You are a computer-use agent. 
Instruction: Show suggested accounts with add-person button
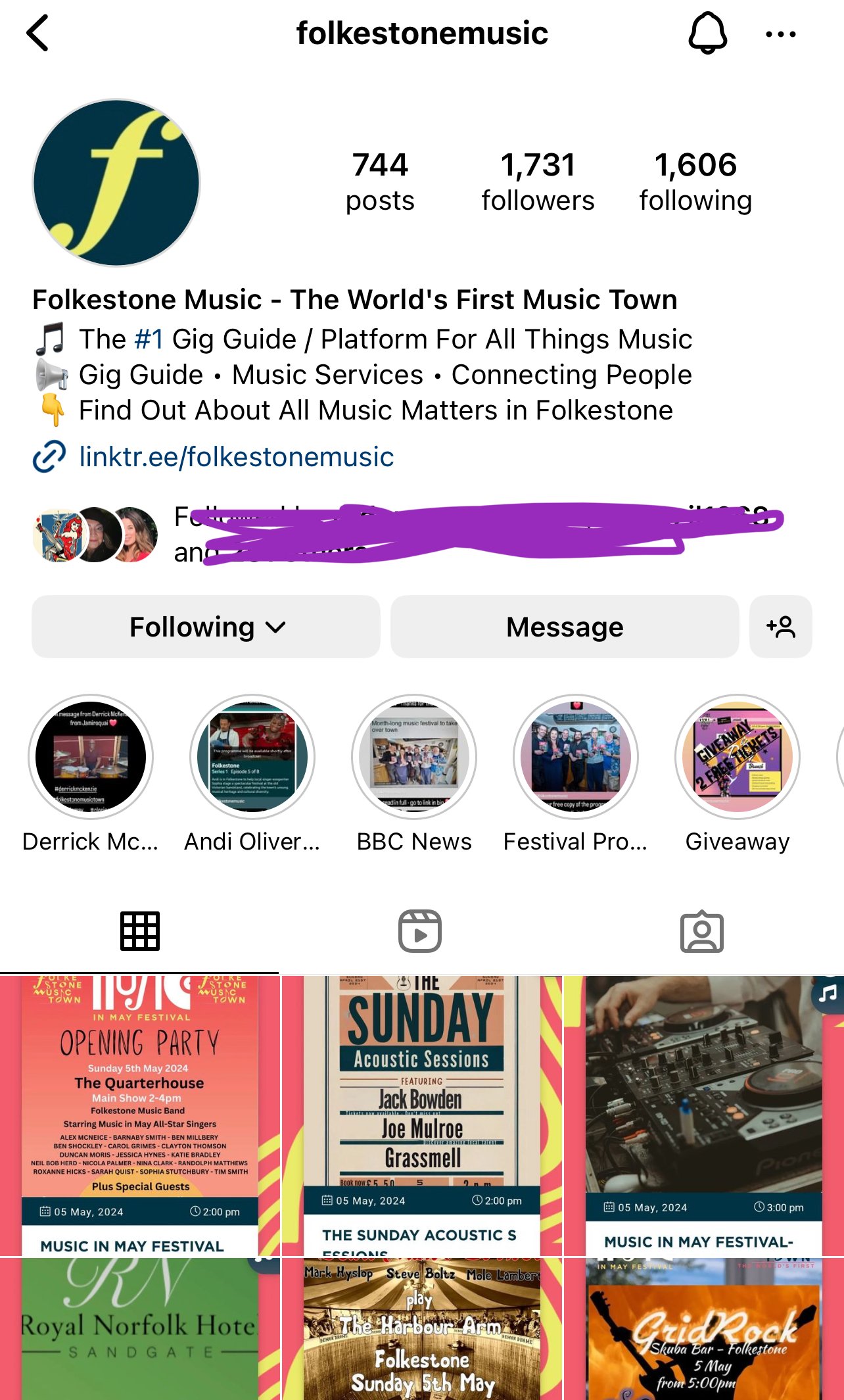click(x=780, y=627)
